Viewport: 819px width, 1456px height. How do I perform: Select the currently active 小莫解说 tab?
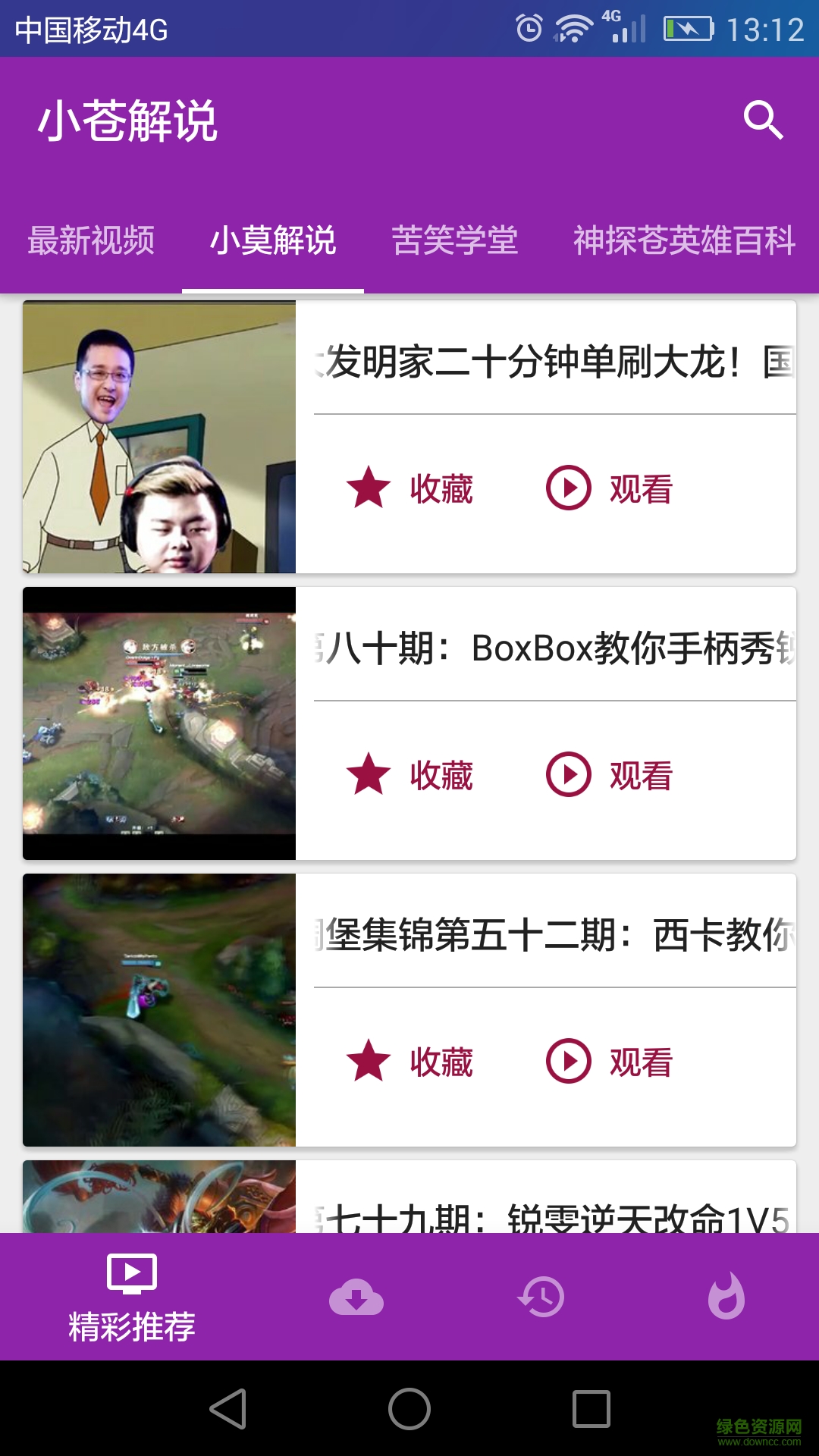click(x=272, y=241)
